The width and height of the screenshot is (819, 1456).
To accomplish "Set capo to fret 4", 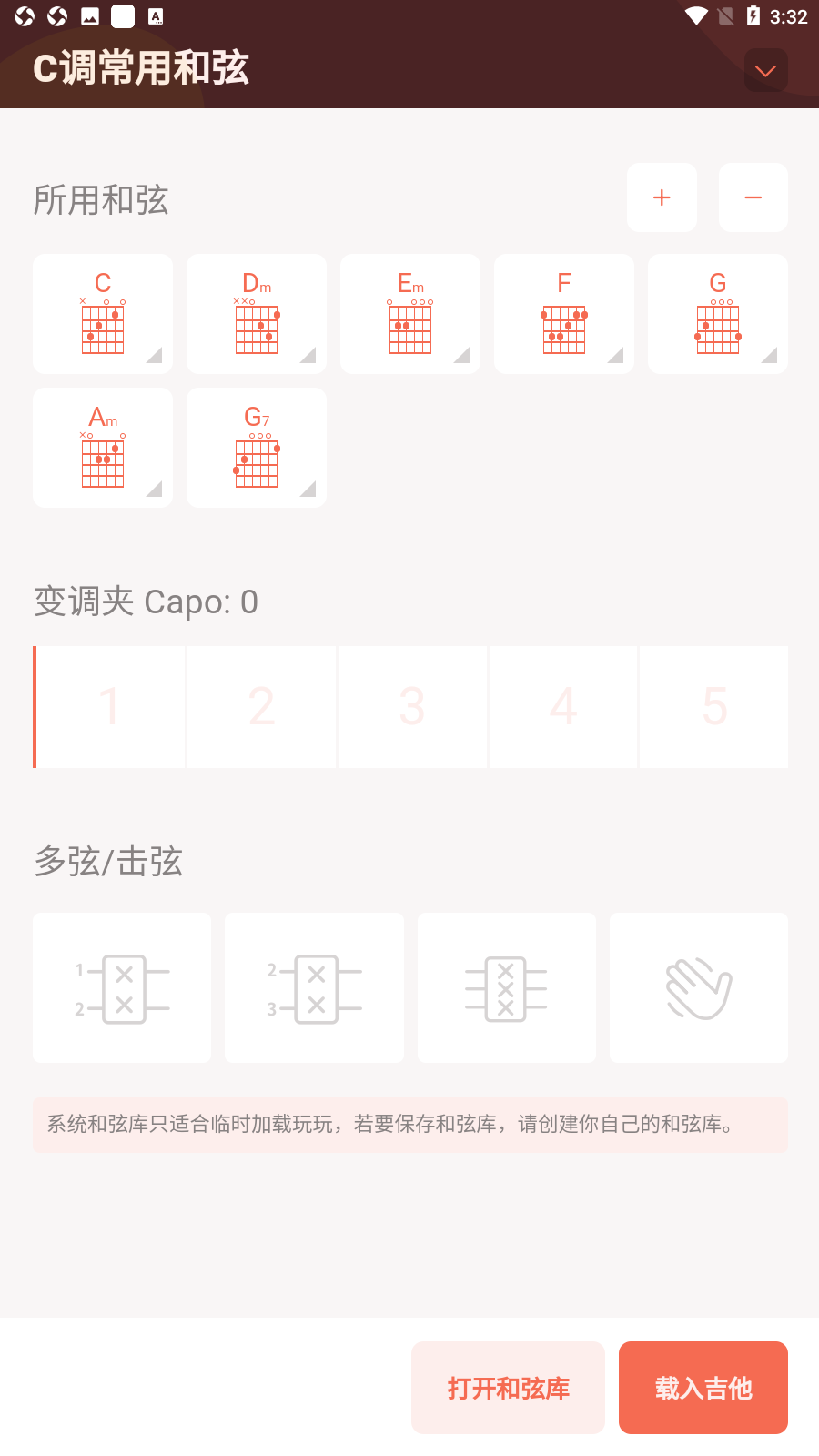I will coord(563,707).
